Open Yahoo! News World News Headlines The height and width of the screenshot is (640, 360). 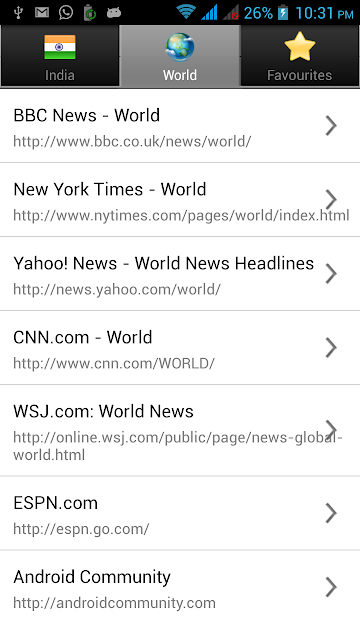point(180,273)
